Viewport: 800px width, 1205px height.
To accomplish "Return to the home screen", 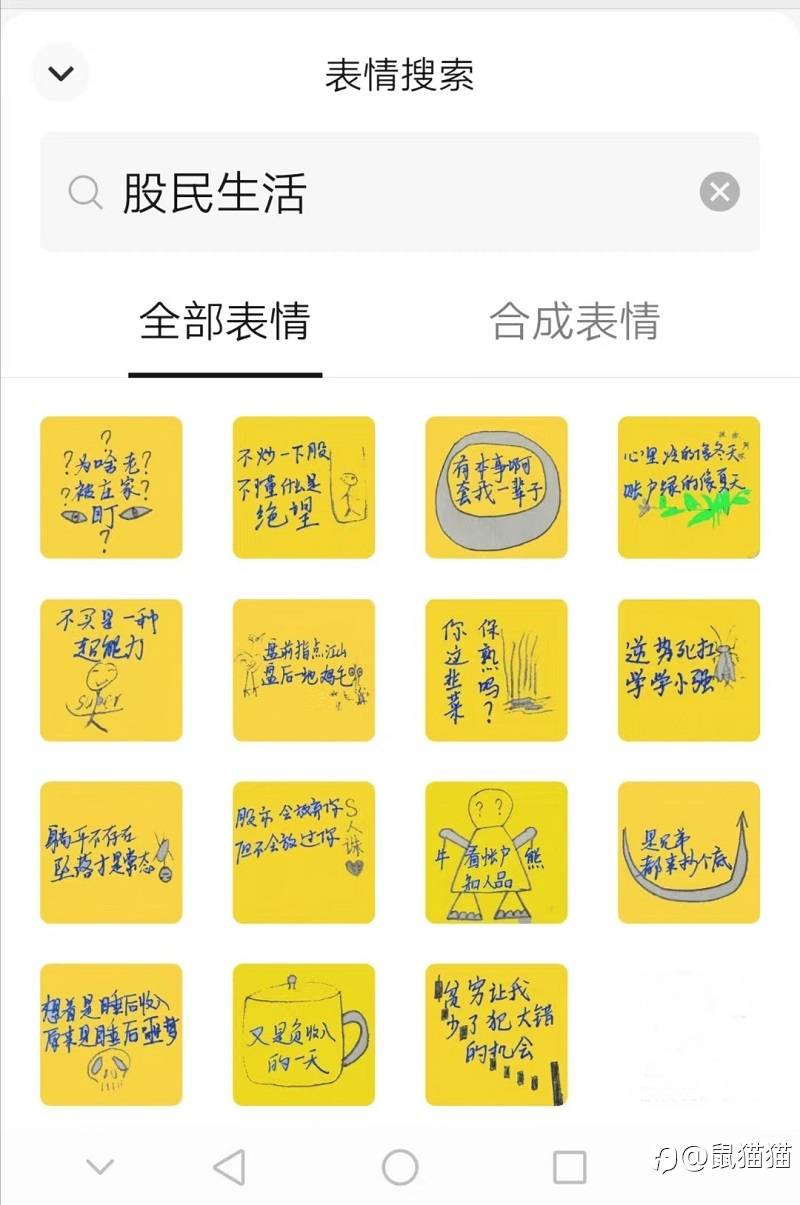I will point(400,1167).
